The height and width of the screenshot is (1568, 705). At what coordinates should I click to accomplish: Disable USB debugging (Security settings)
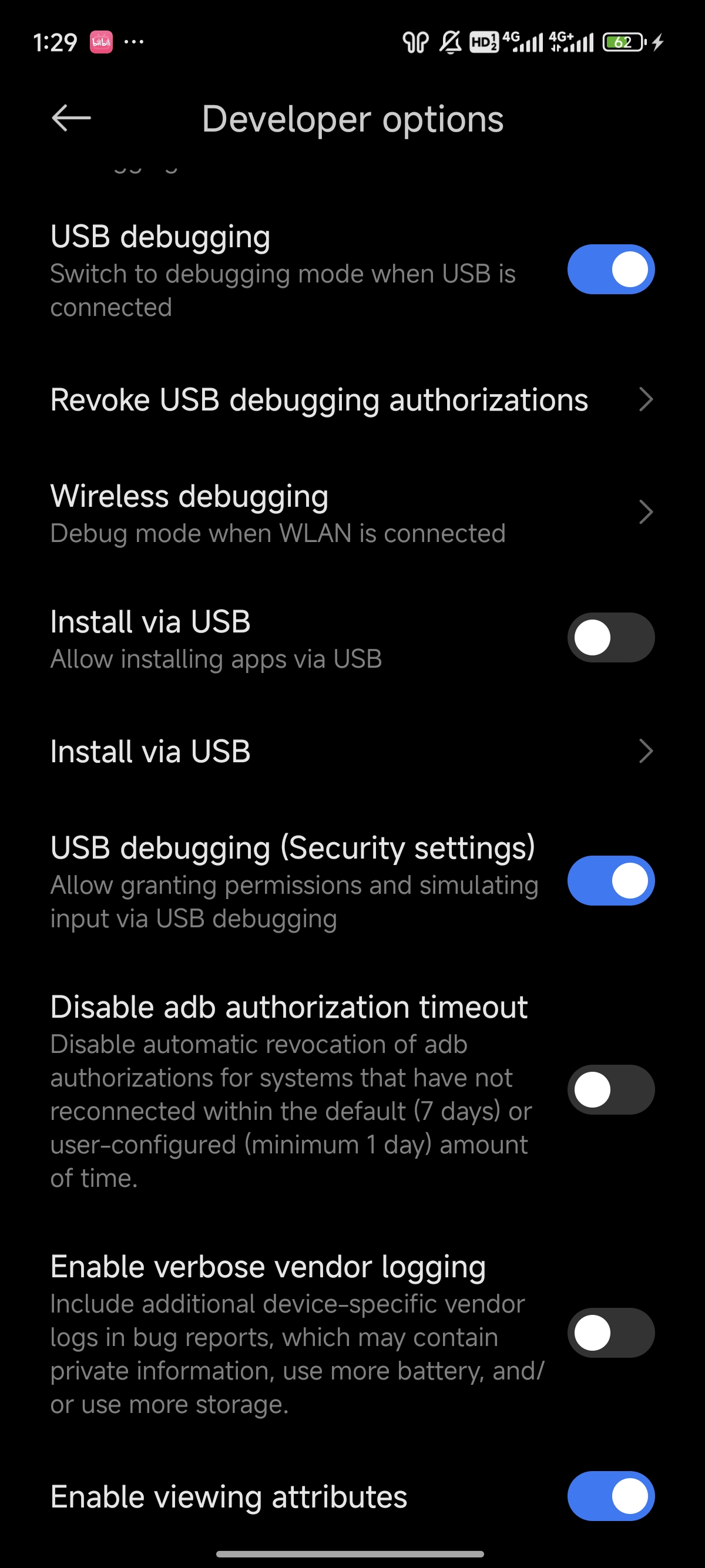pyautogui.click(x=610, y=881)
